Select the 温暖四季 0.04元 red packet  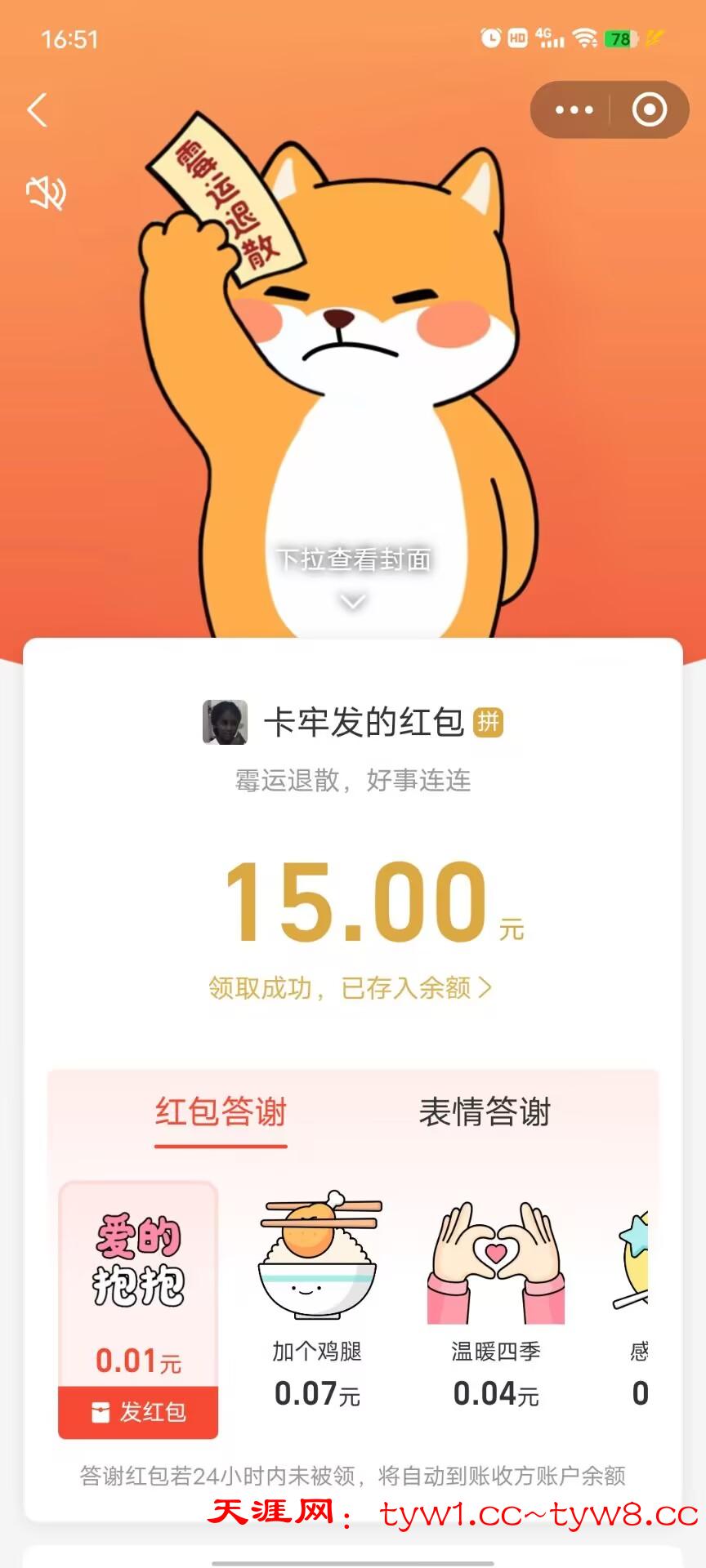pyautogui.click(x=496, y=1298)
